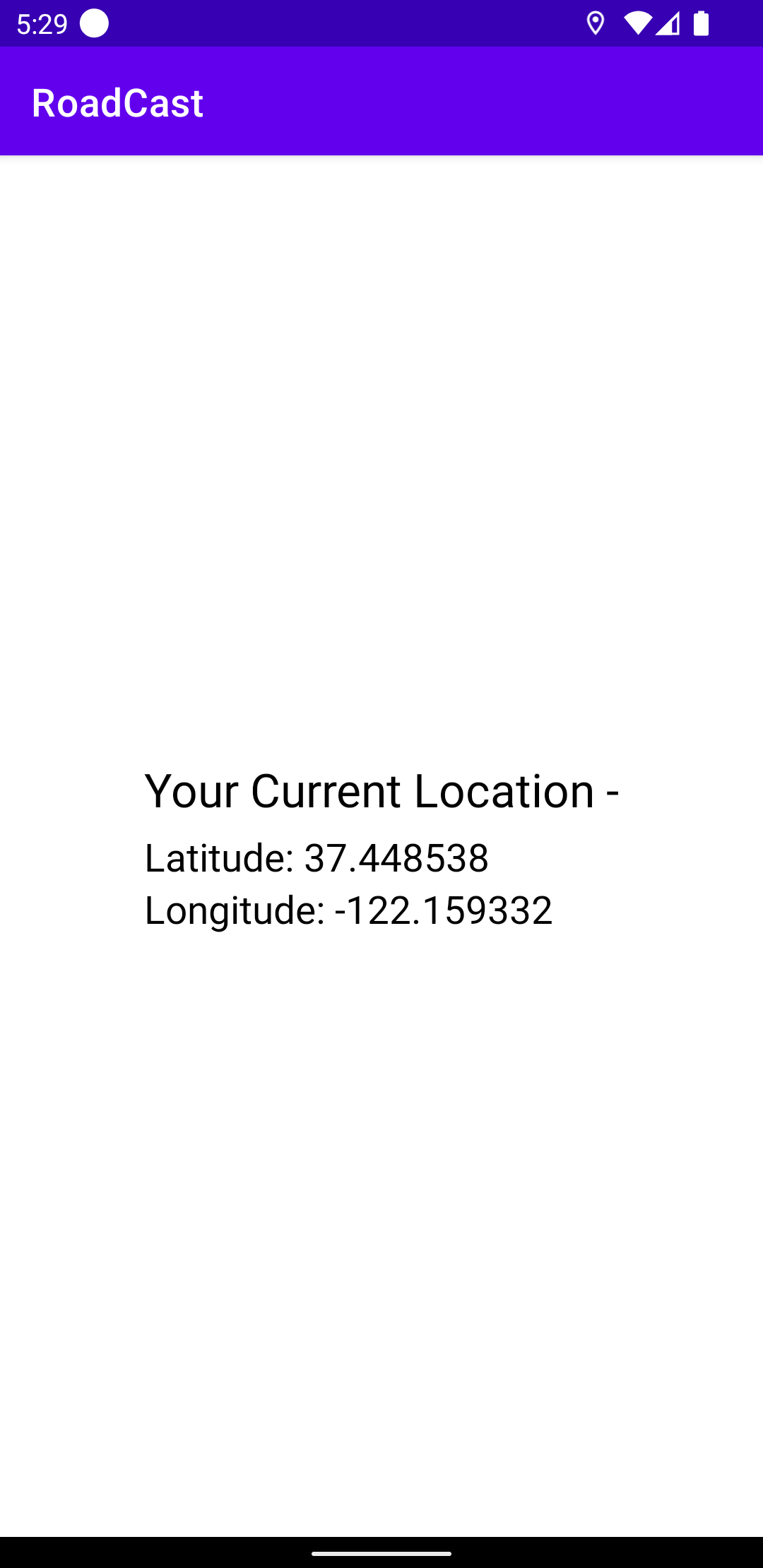Click the cellular signal icon
The width and height of the screenshot is (763, 1568).
pos(668,23)
